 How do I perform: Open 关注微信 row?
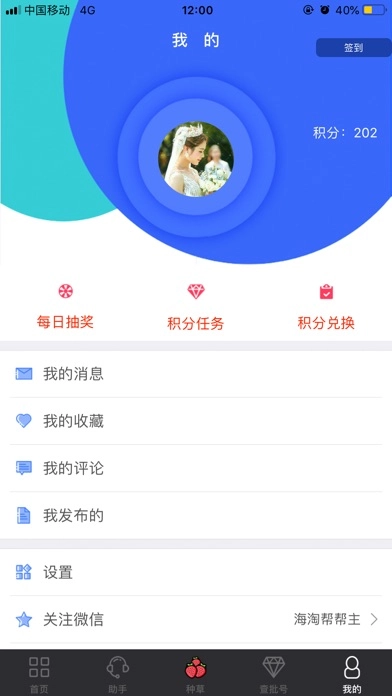tap(196, 619)
